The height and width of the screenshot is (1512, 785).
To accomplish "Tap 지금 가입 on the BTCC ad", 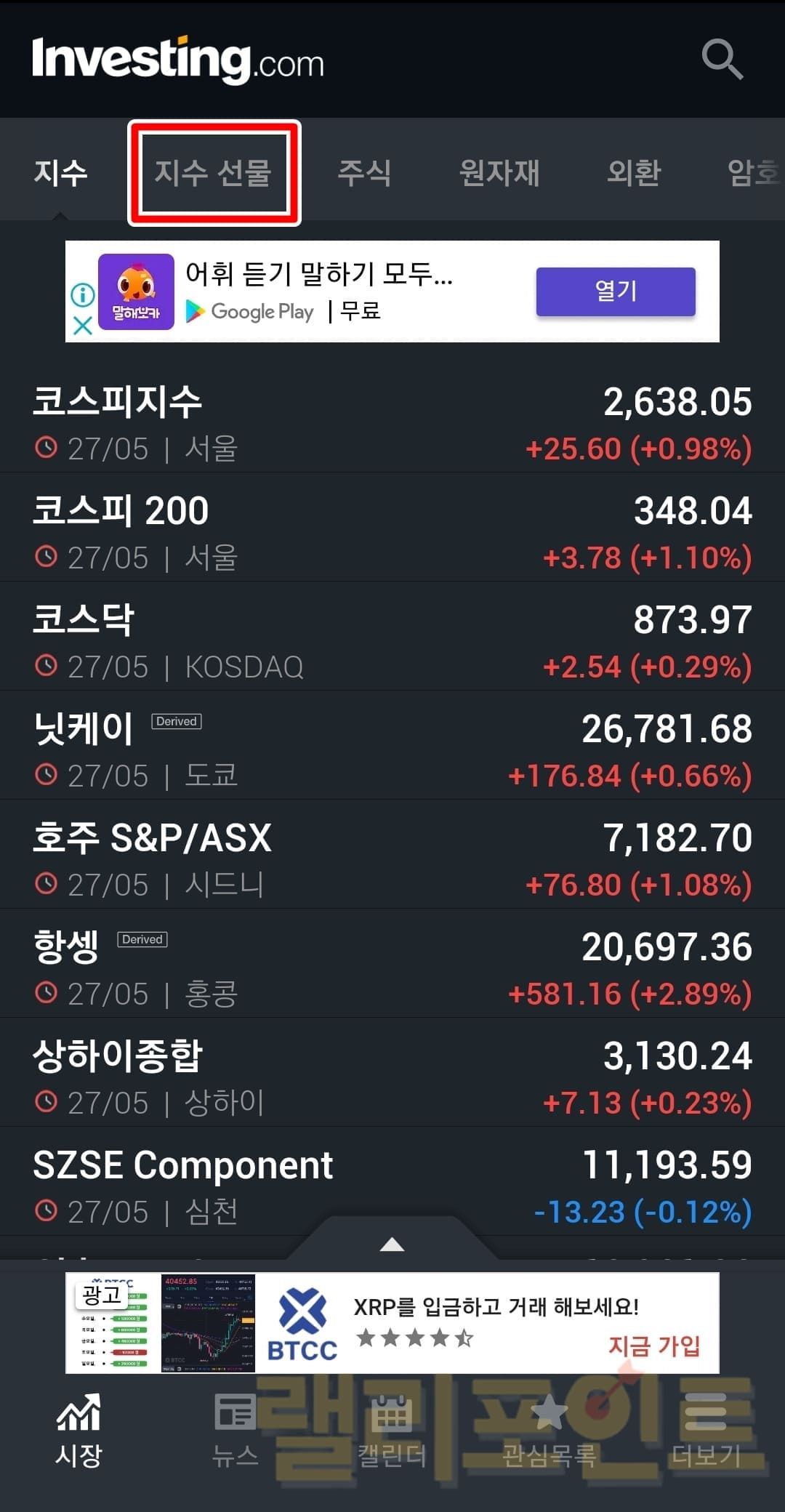I will [x=653, y=1346].
